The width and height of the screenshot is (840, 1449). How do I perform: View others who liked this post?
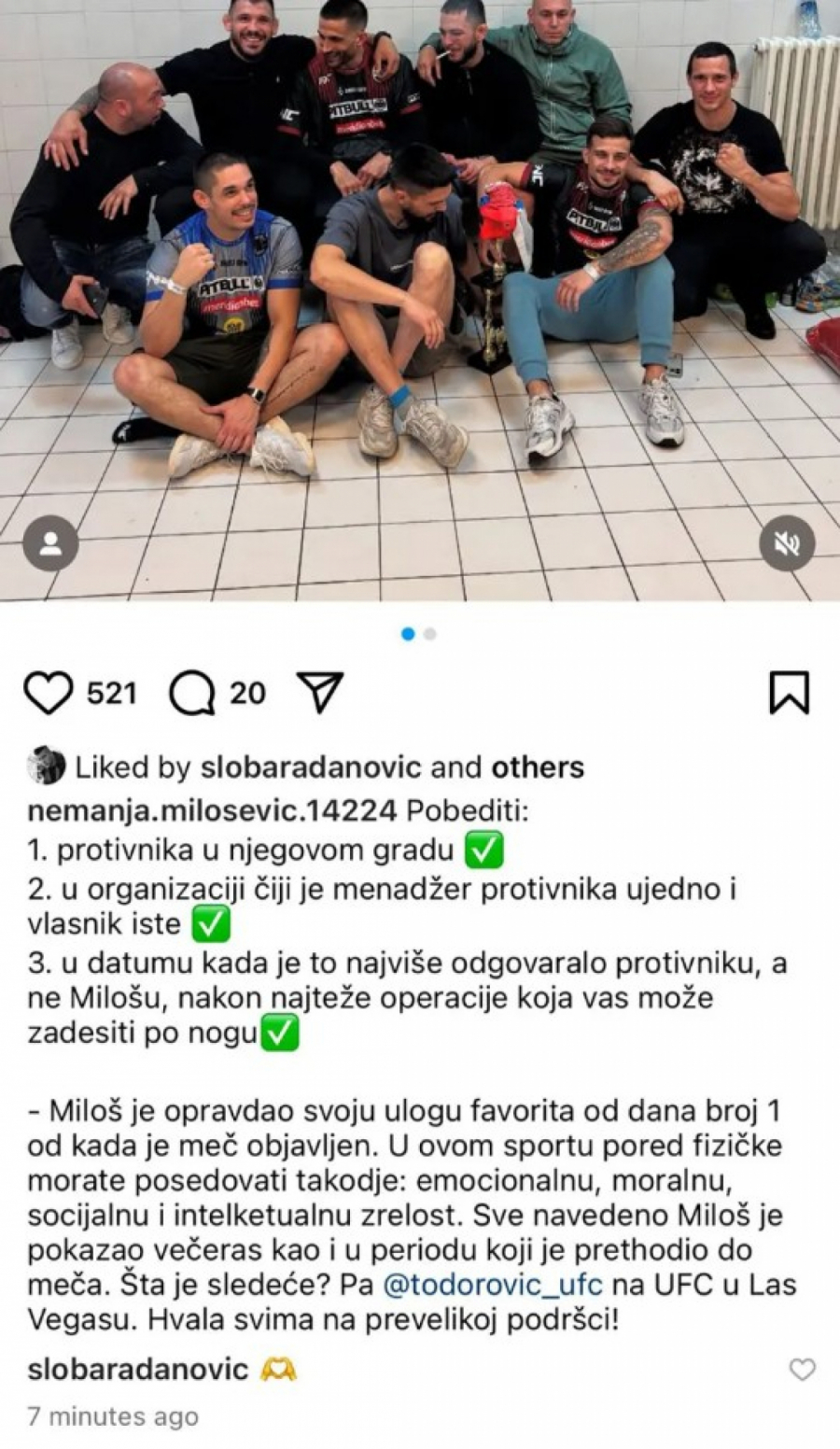[538, 767]
